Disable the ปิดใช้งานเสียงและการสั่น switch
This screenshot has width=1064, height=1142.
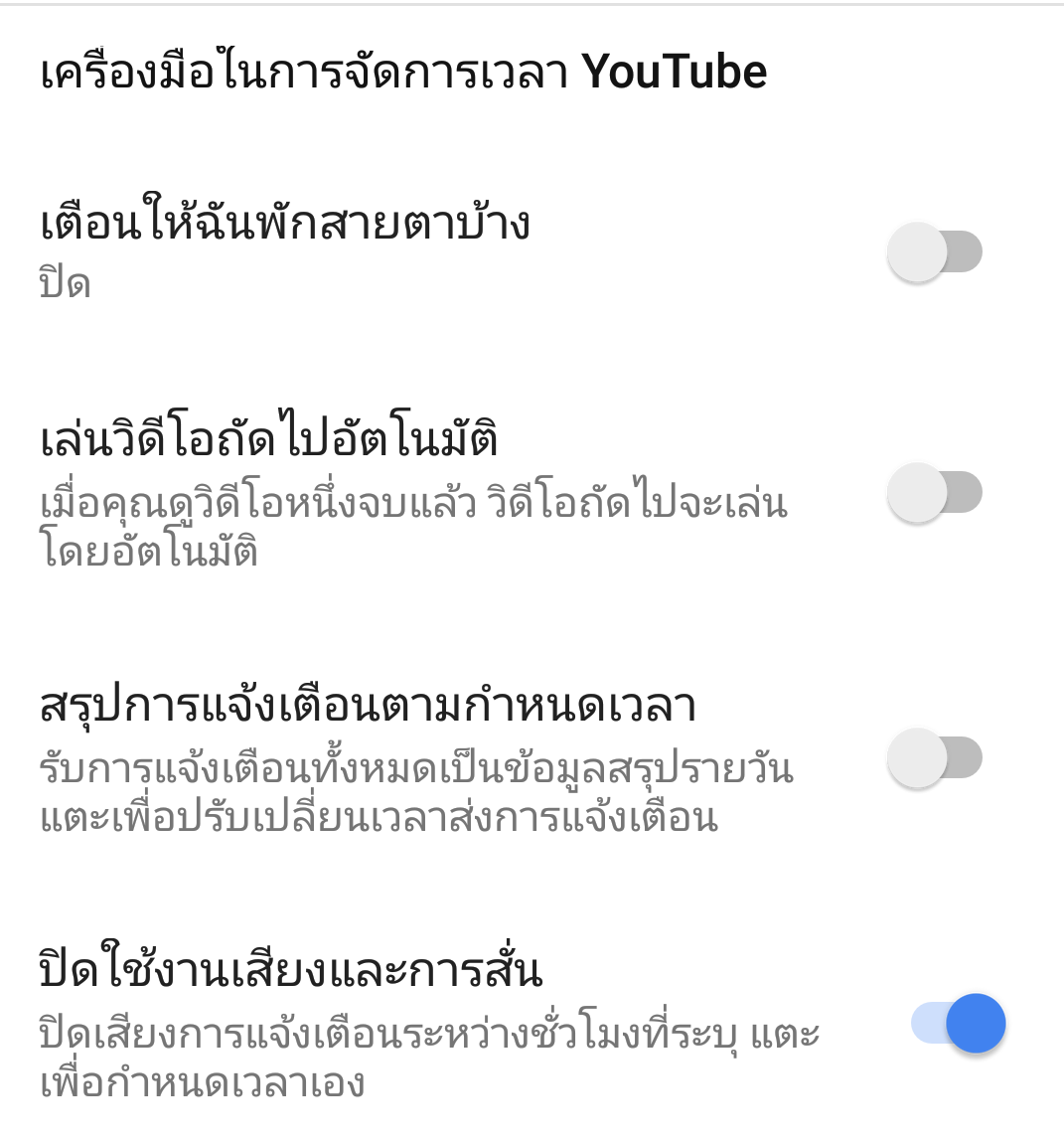point(958,1024)
